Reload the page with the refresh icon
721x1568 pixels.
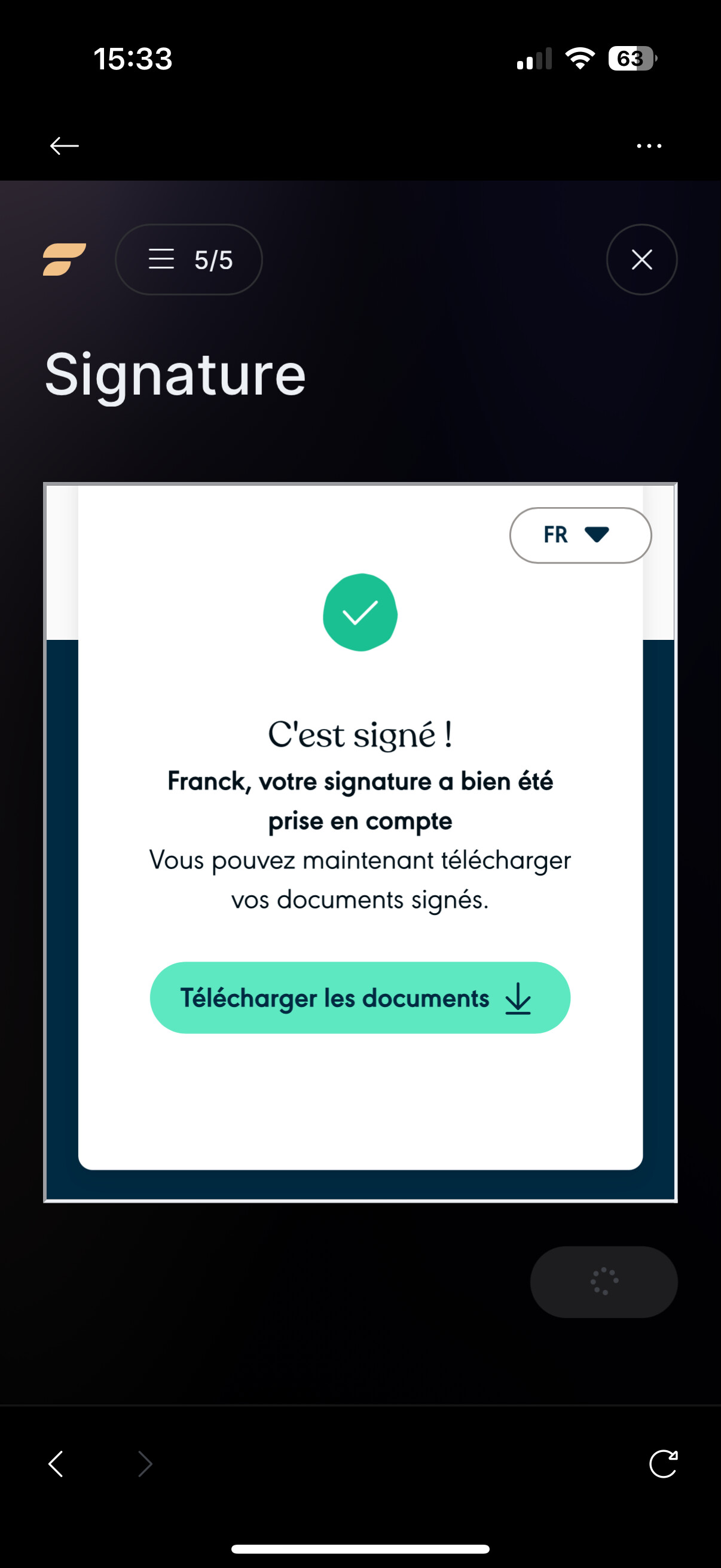pos(662,1464)
